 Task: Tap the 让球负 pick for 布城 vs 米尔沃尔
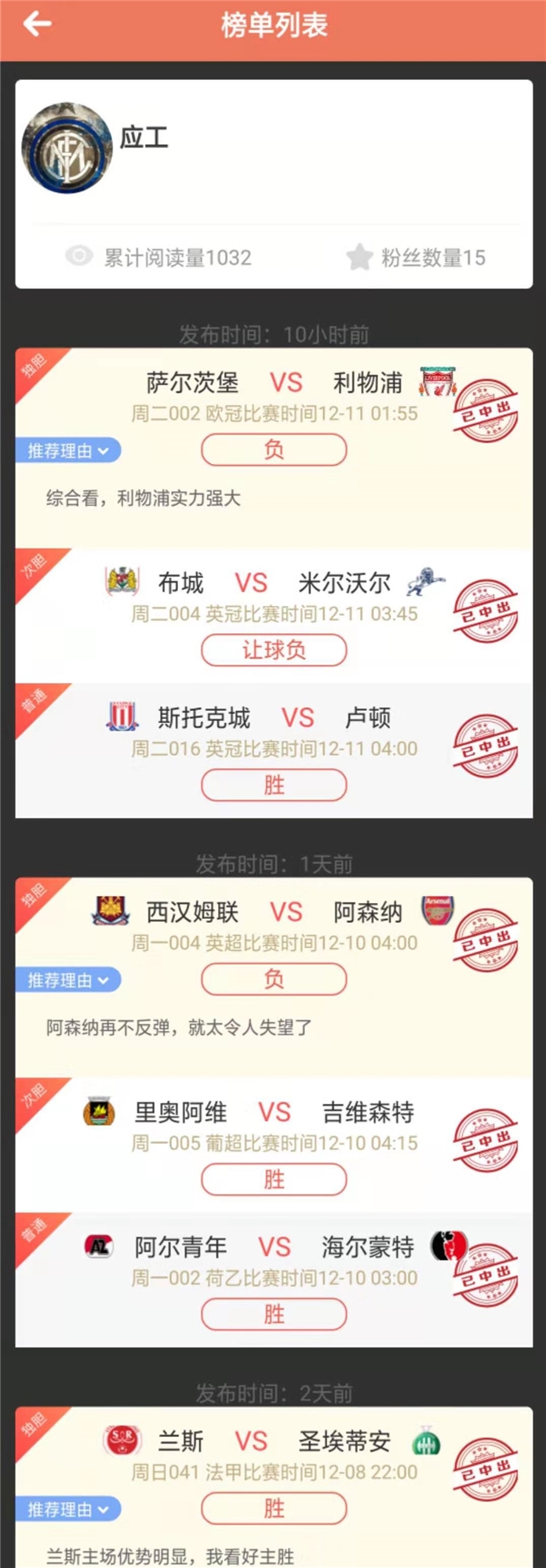click(274, 650)
